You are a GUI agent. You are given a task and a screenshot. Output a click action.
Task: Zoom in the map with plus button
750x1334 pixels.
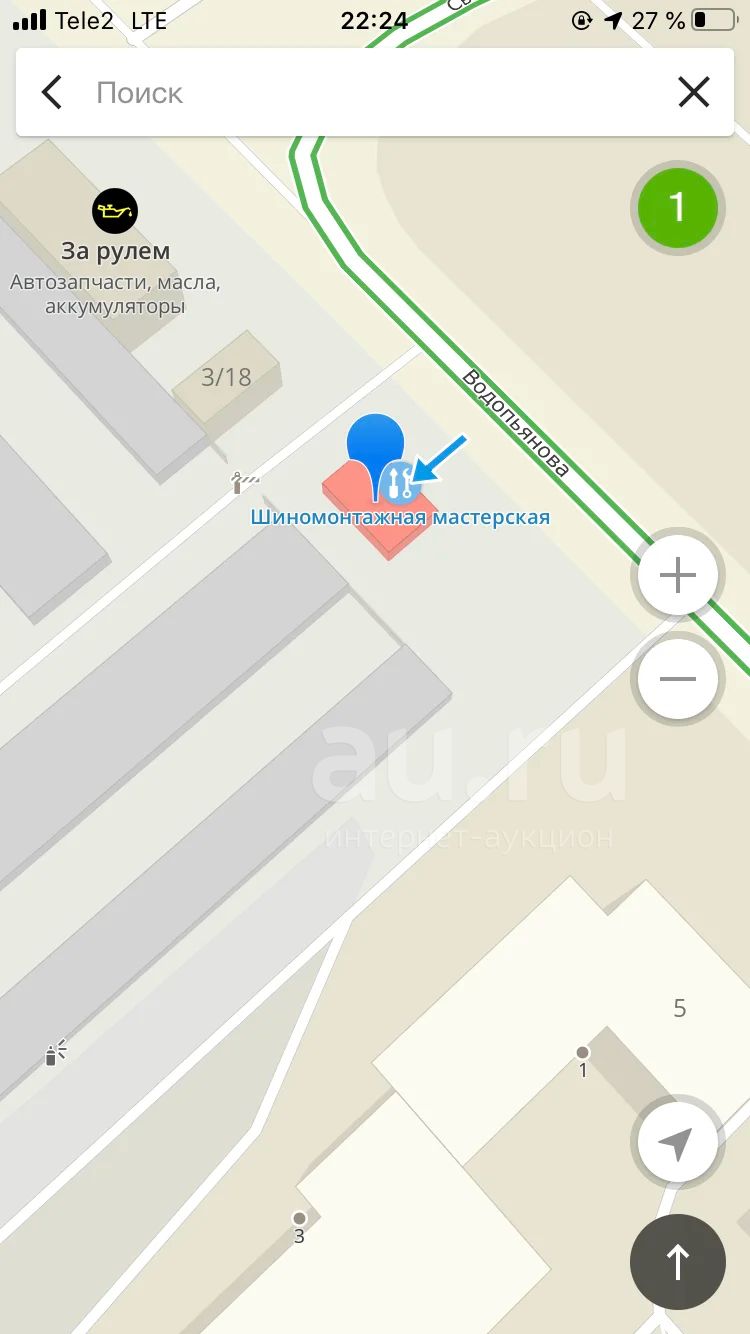(x=678, y=575)
